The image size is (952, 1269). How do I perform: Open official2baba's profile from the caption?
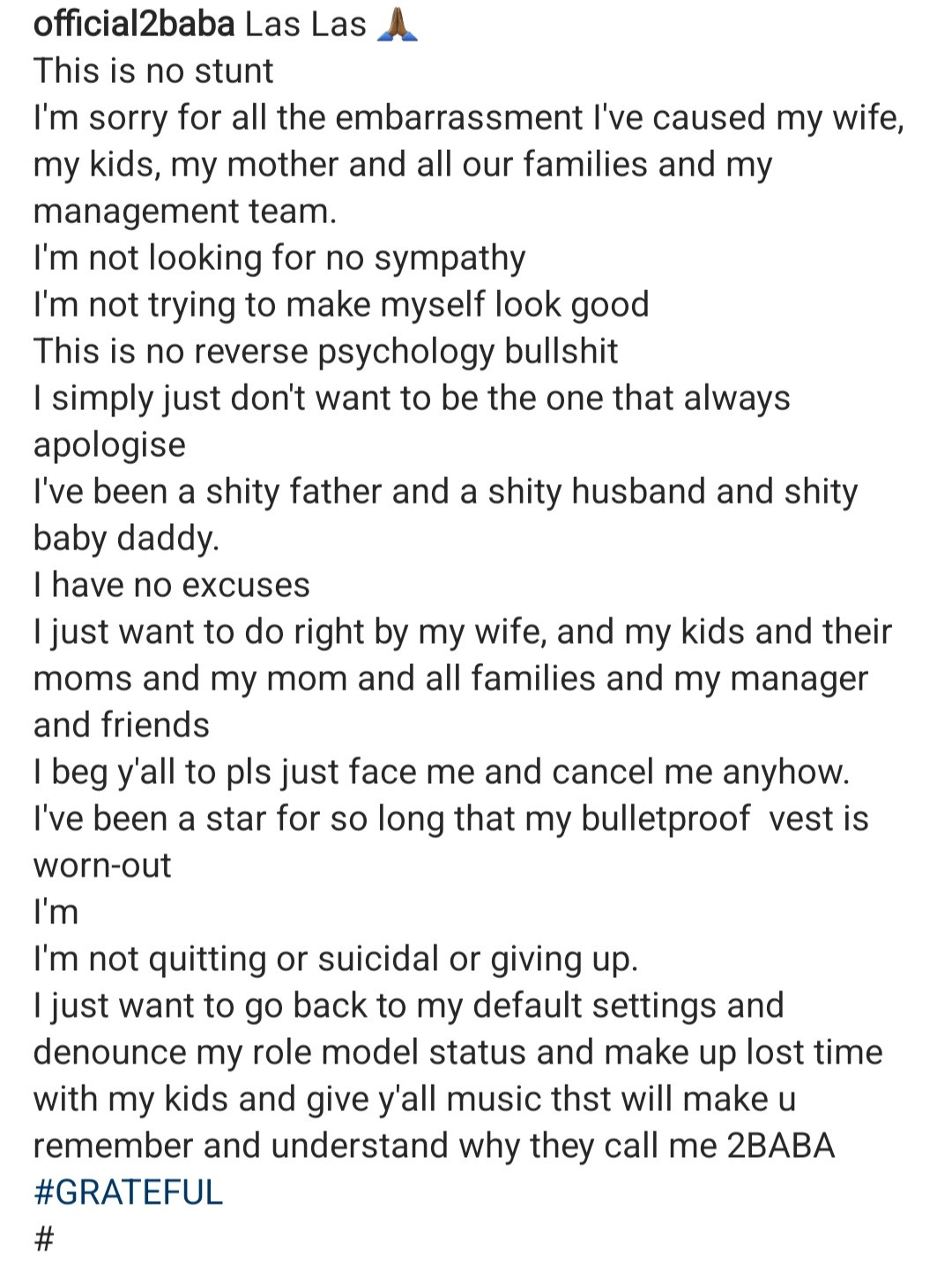point(134,24)
